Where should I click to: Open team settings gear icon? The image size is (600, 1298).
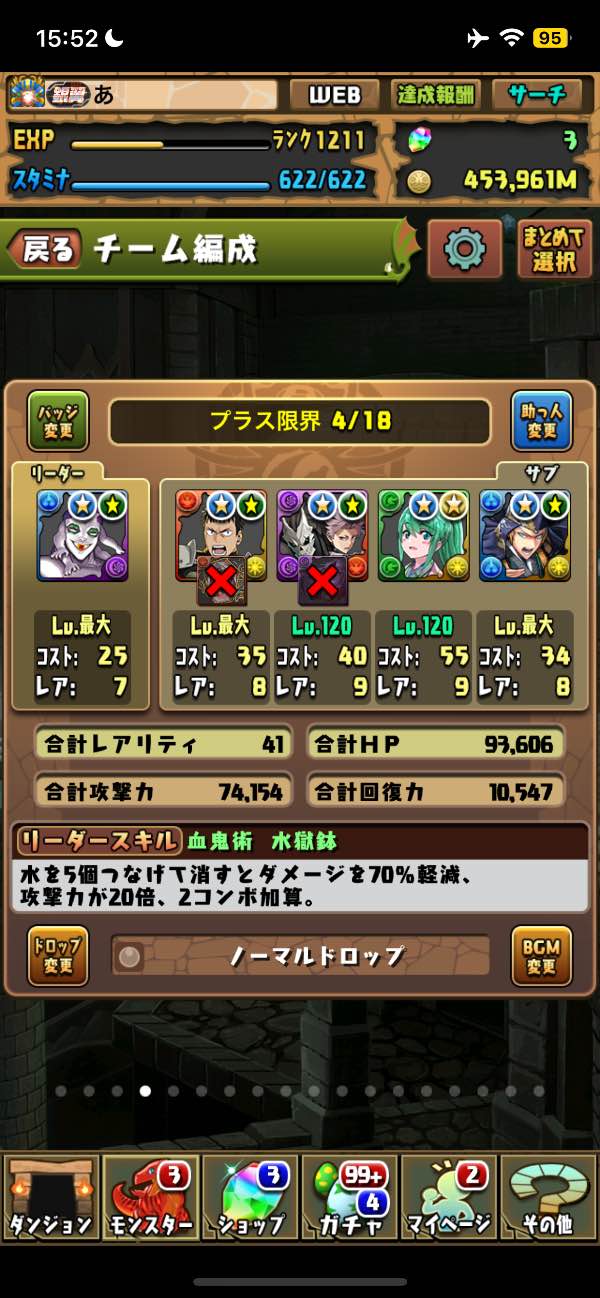(464, 249)
